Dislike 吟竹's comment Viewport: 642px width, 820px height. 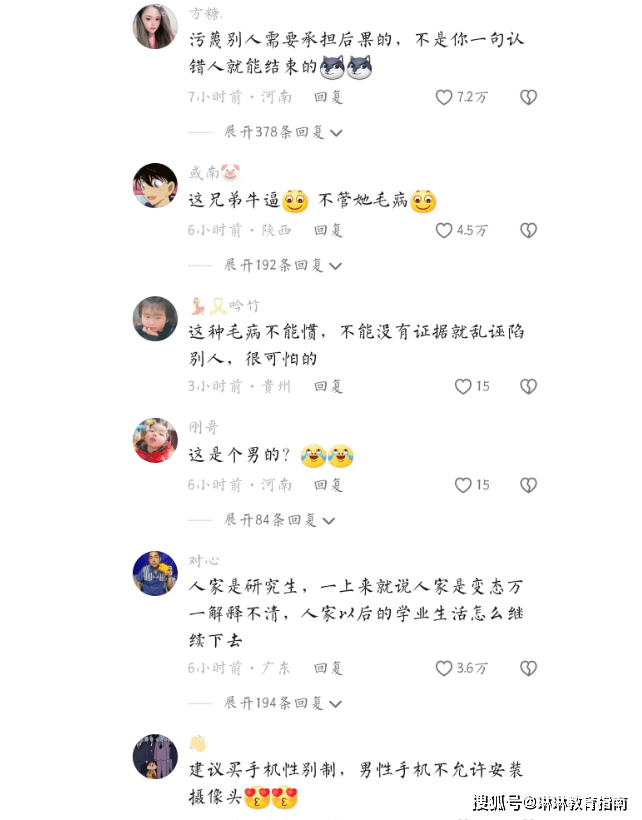point(528,386)
